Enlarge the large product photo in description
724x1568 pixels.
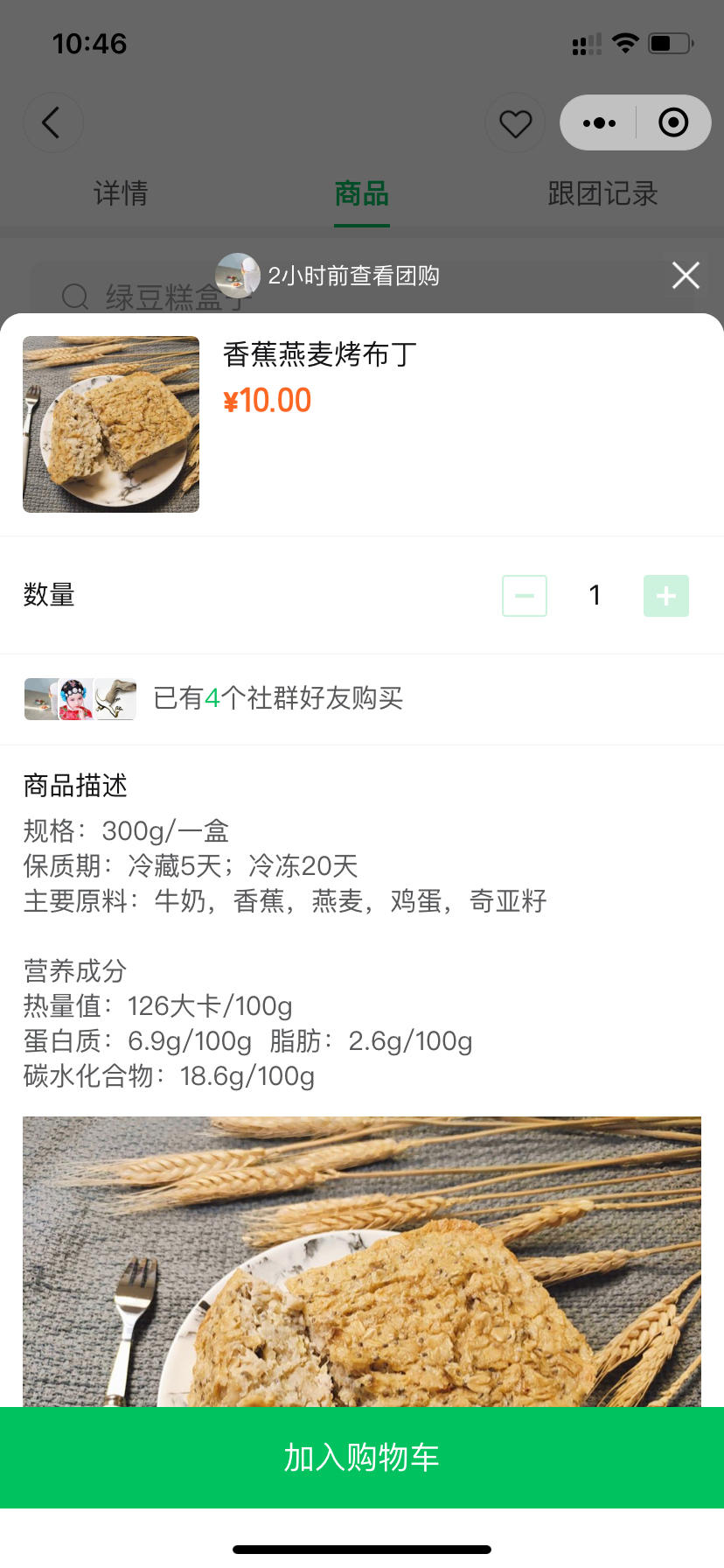click(x=362, y=1261)
